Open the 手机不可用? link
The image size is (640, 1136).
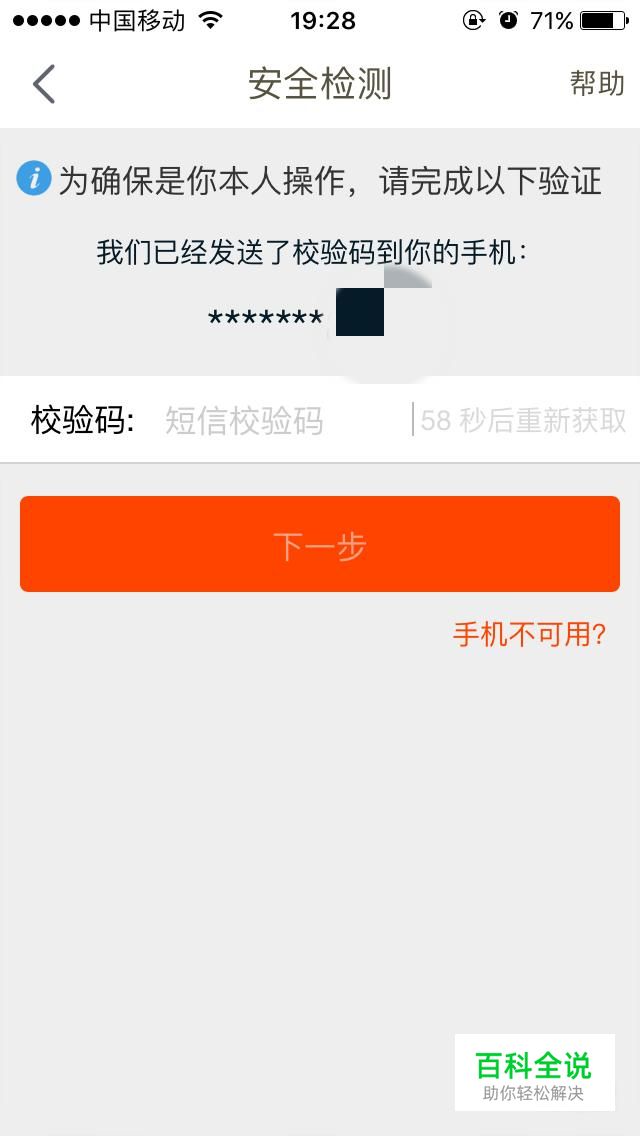(x=529, y=635)
